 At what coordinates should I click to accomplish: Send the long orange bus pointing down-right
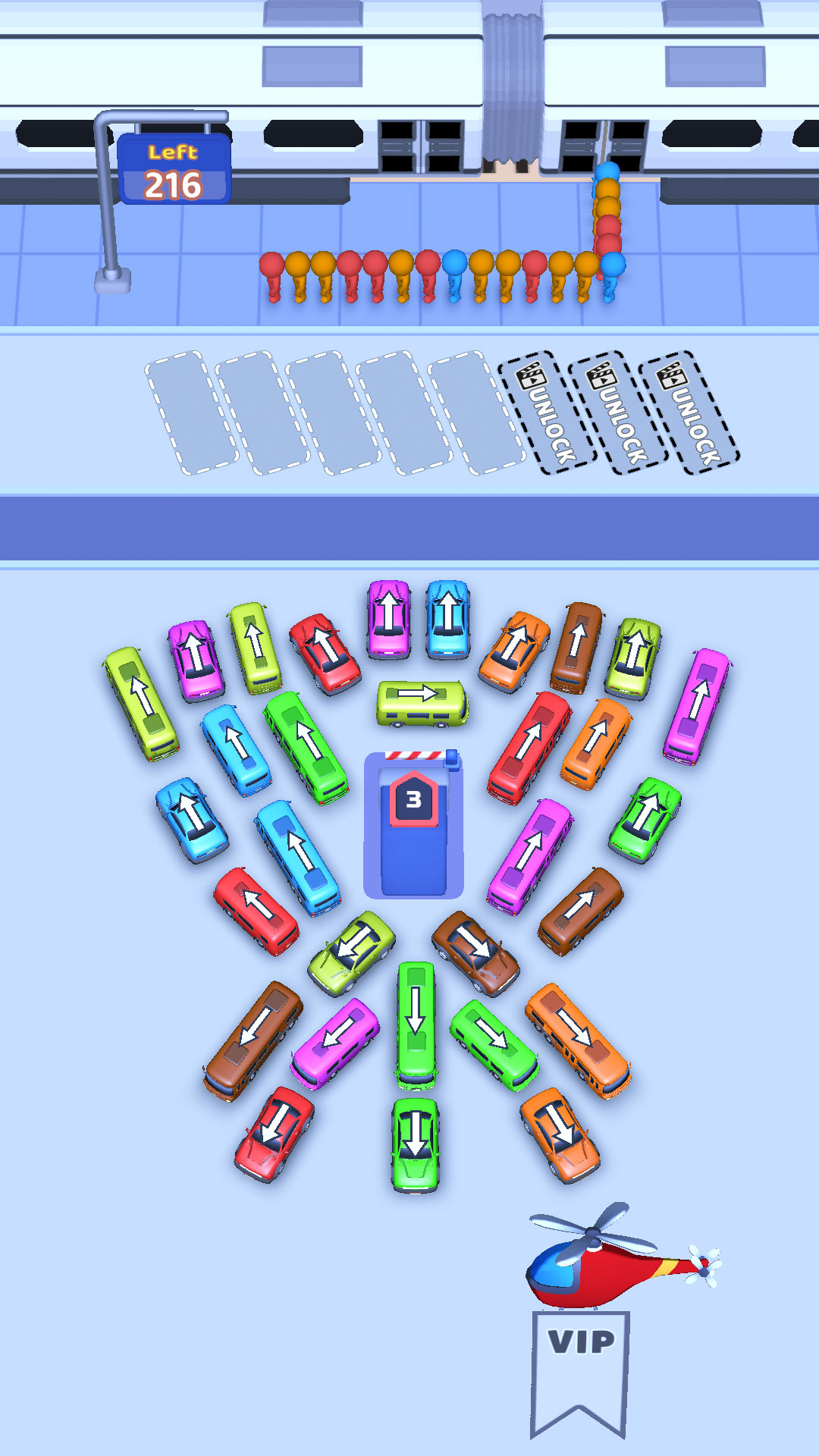tap(578, 1039)
